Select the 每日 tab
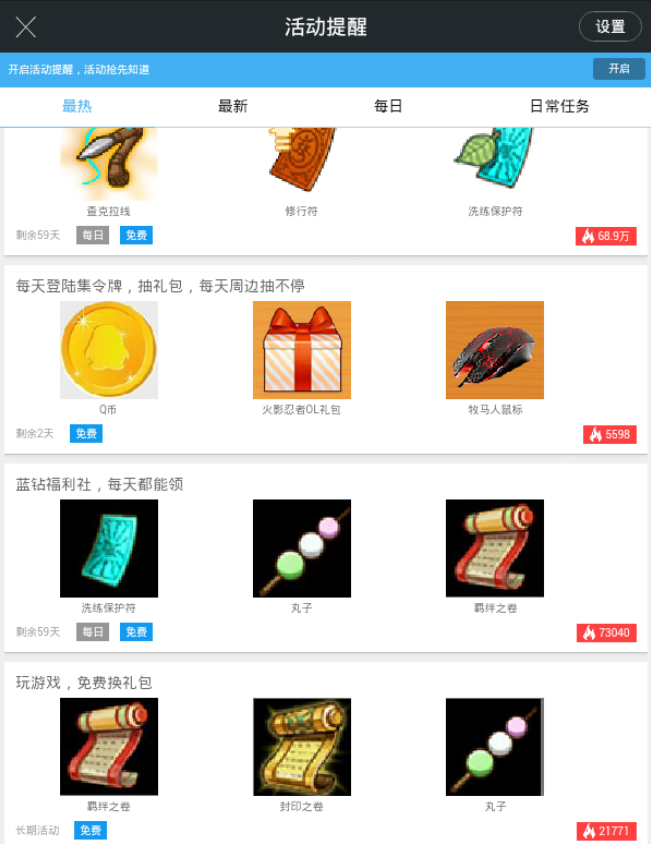This screenshot has height=844, width=651. [388, 106]
